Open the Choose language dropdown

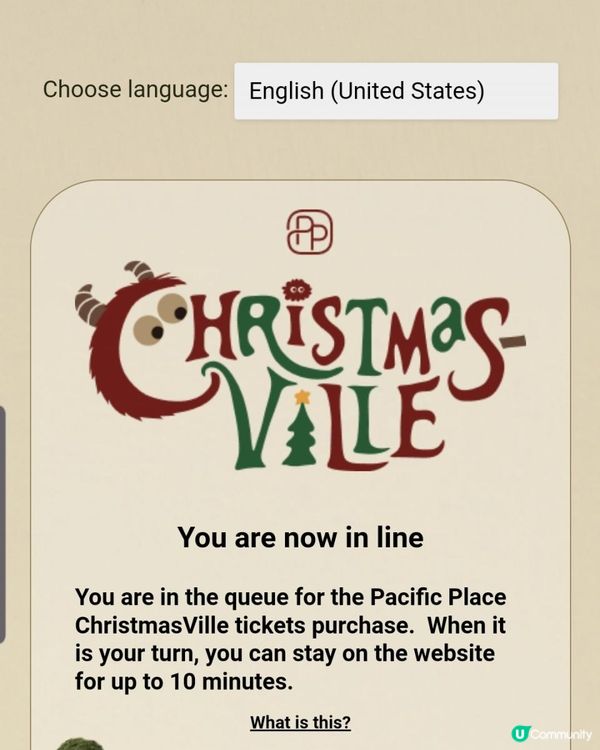[x=396, y=92]
